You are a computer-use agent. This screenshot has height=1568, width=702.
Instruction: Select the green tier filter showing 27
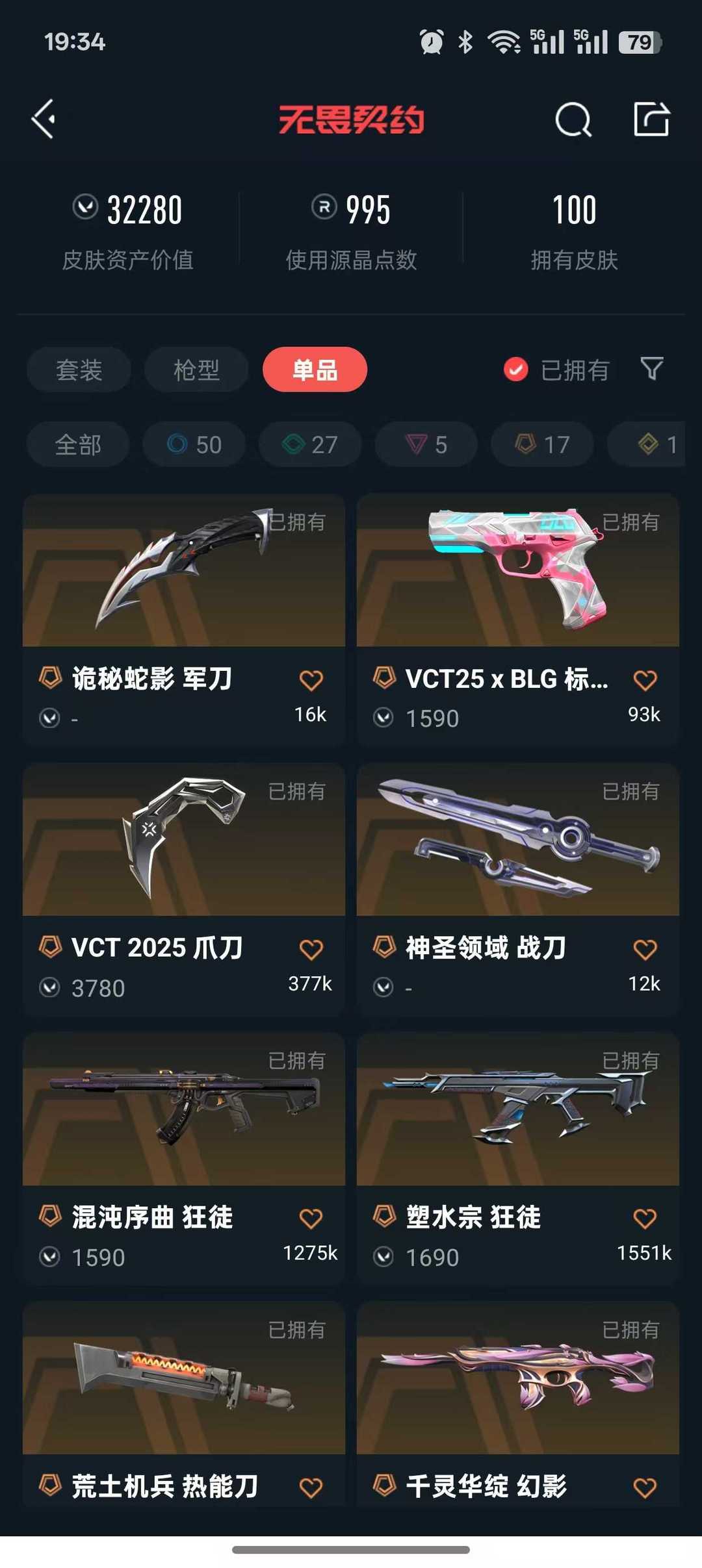tap(309, 444)
